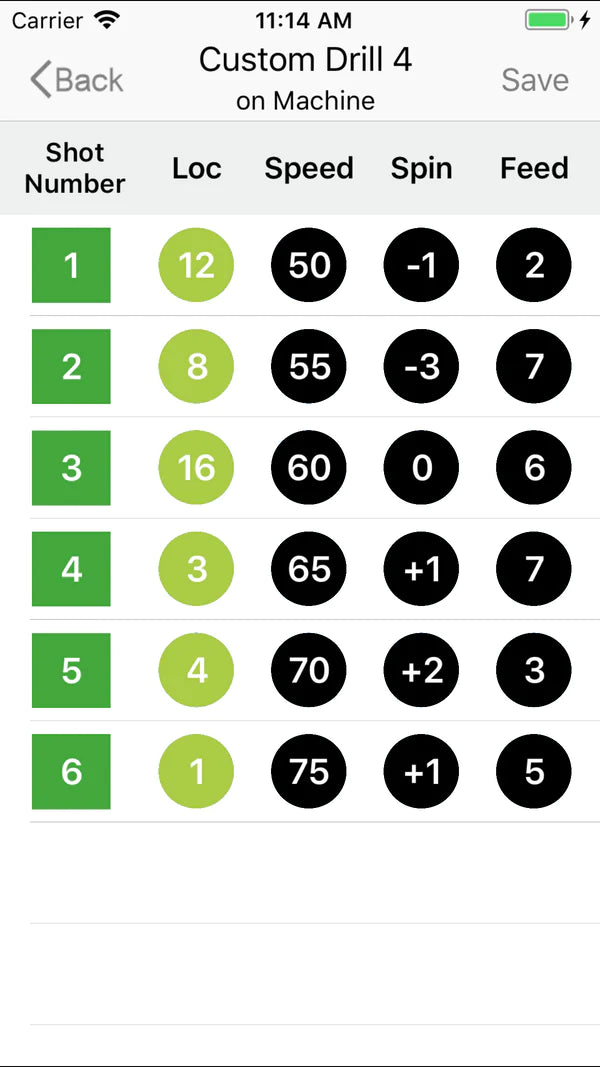
Task: Edit speed 50 for shot 1
Action: (x=309, y=265)
